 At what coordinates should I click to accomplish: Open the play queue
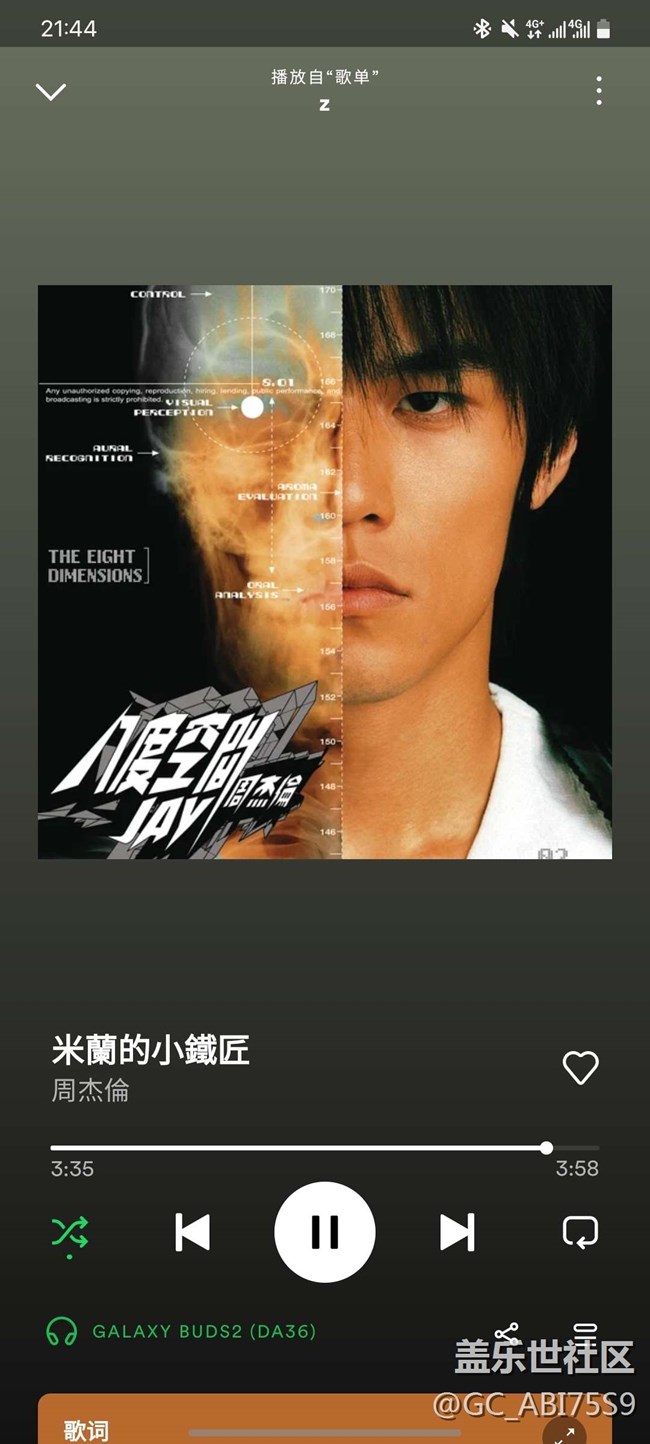coord(585,1331)
